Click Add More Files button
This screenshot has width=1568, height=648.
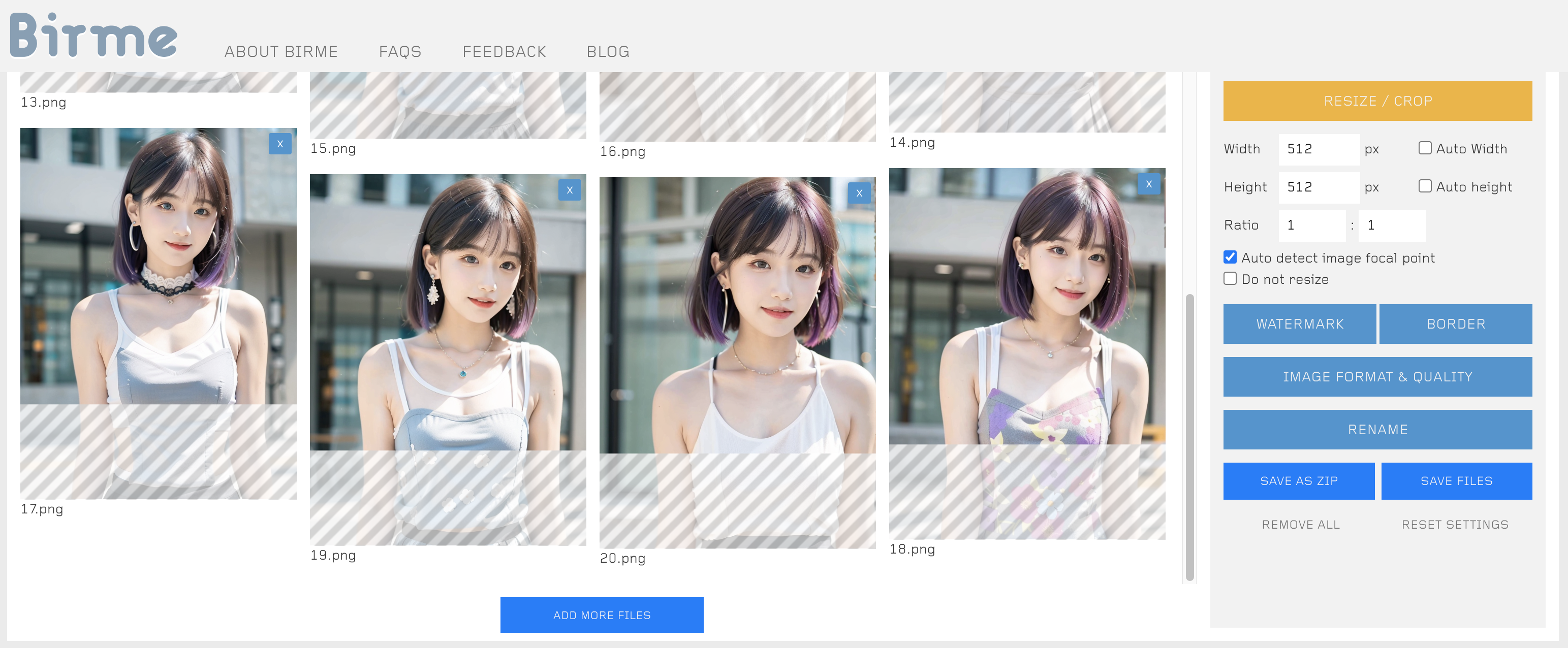(602, 614)
